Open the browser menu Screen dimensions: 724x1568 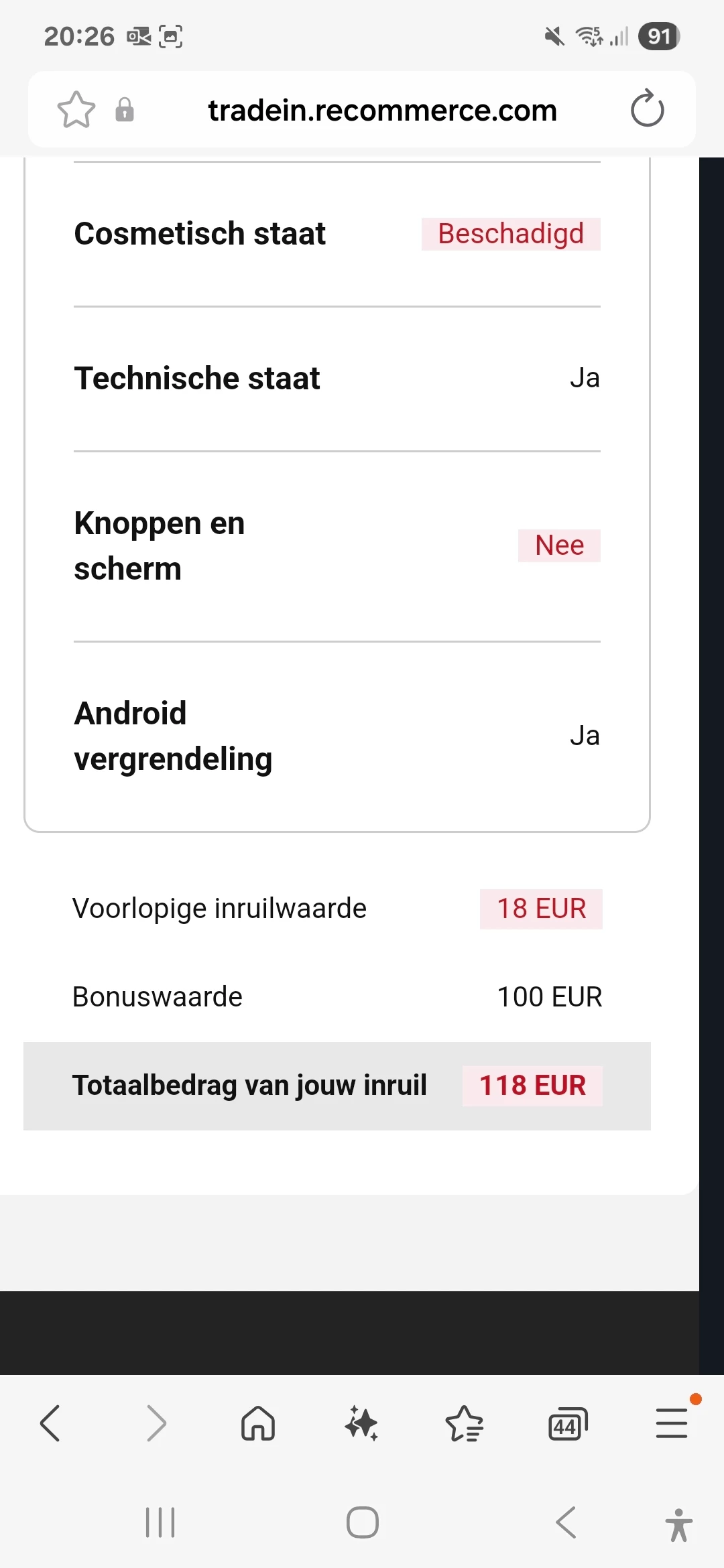672,1423
